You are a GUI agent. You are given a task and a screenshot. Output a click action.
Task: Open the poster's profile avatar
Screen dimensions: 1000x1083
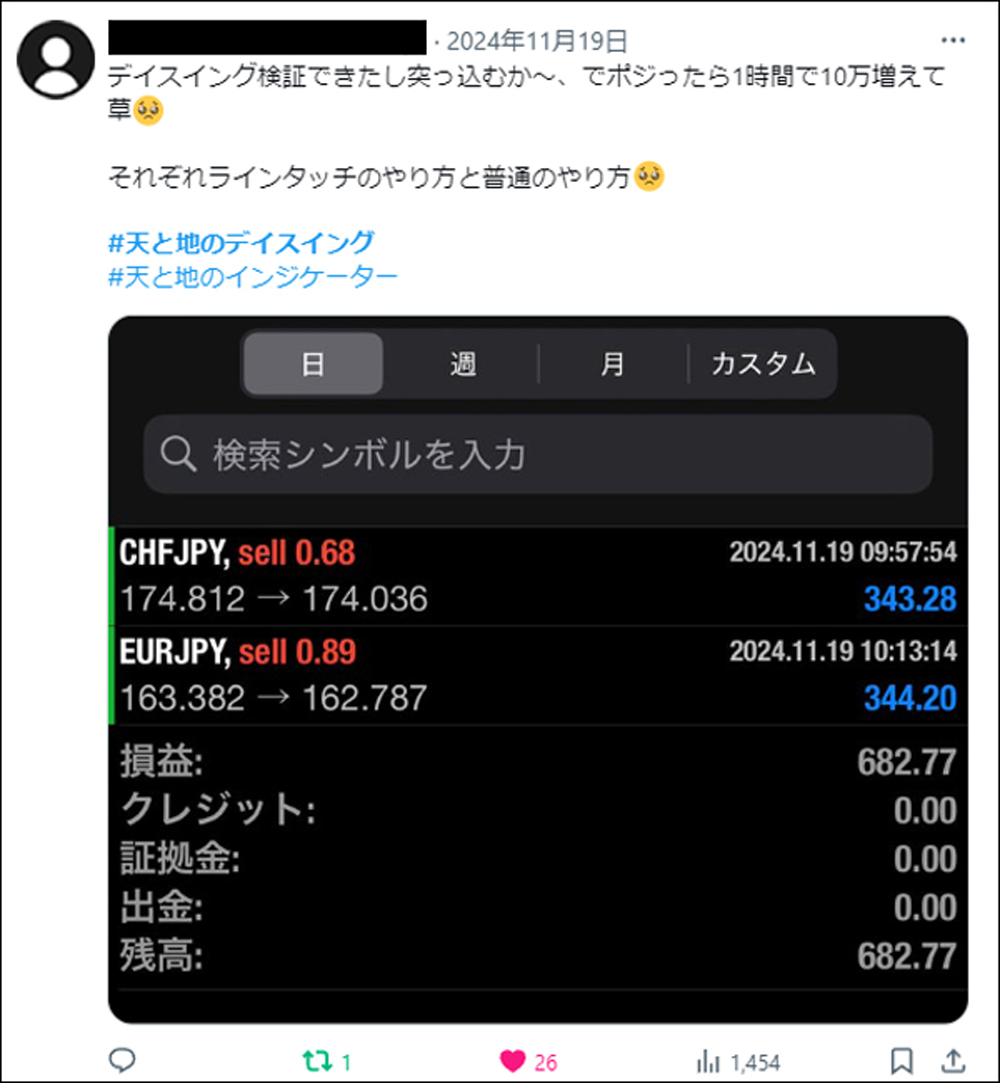click(x=57, y=59)
